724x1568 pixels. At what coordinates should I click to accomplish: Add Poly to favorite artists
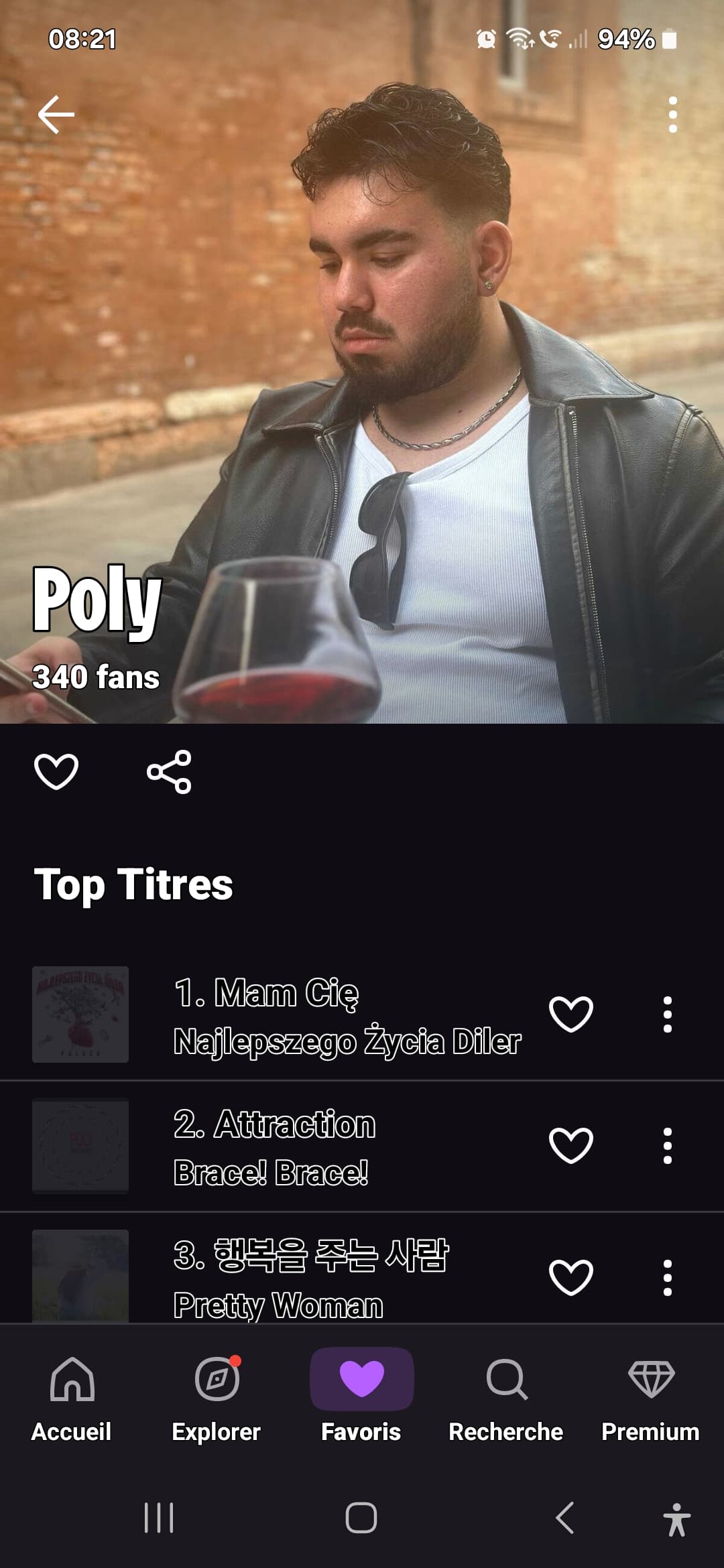point(56,771)
